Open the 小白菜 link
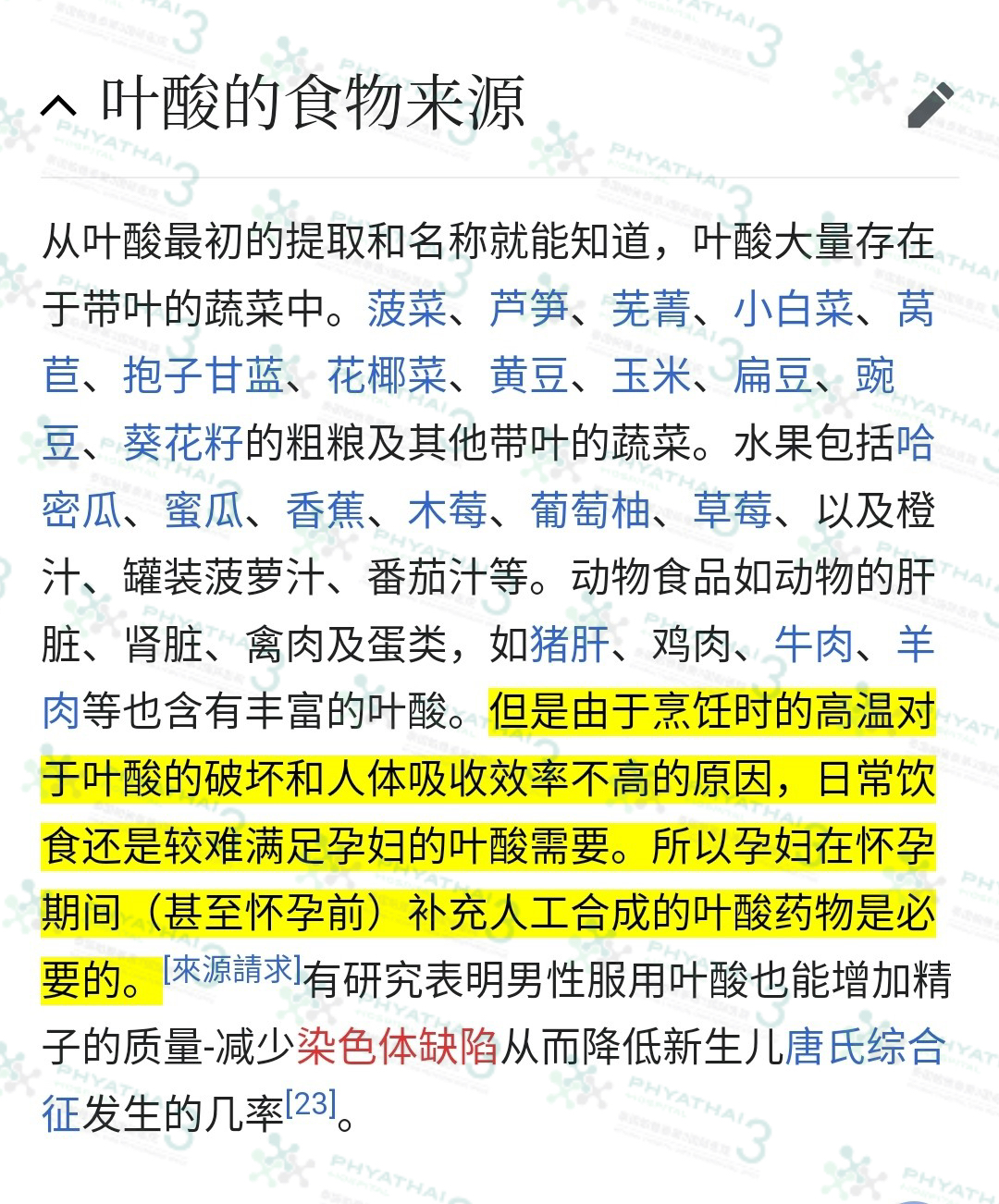The image size is (999, 1204). click(x=794, y=309)
